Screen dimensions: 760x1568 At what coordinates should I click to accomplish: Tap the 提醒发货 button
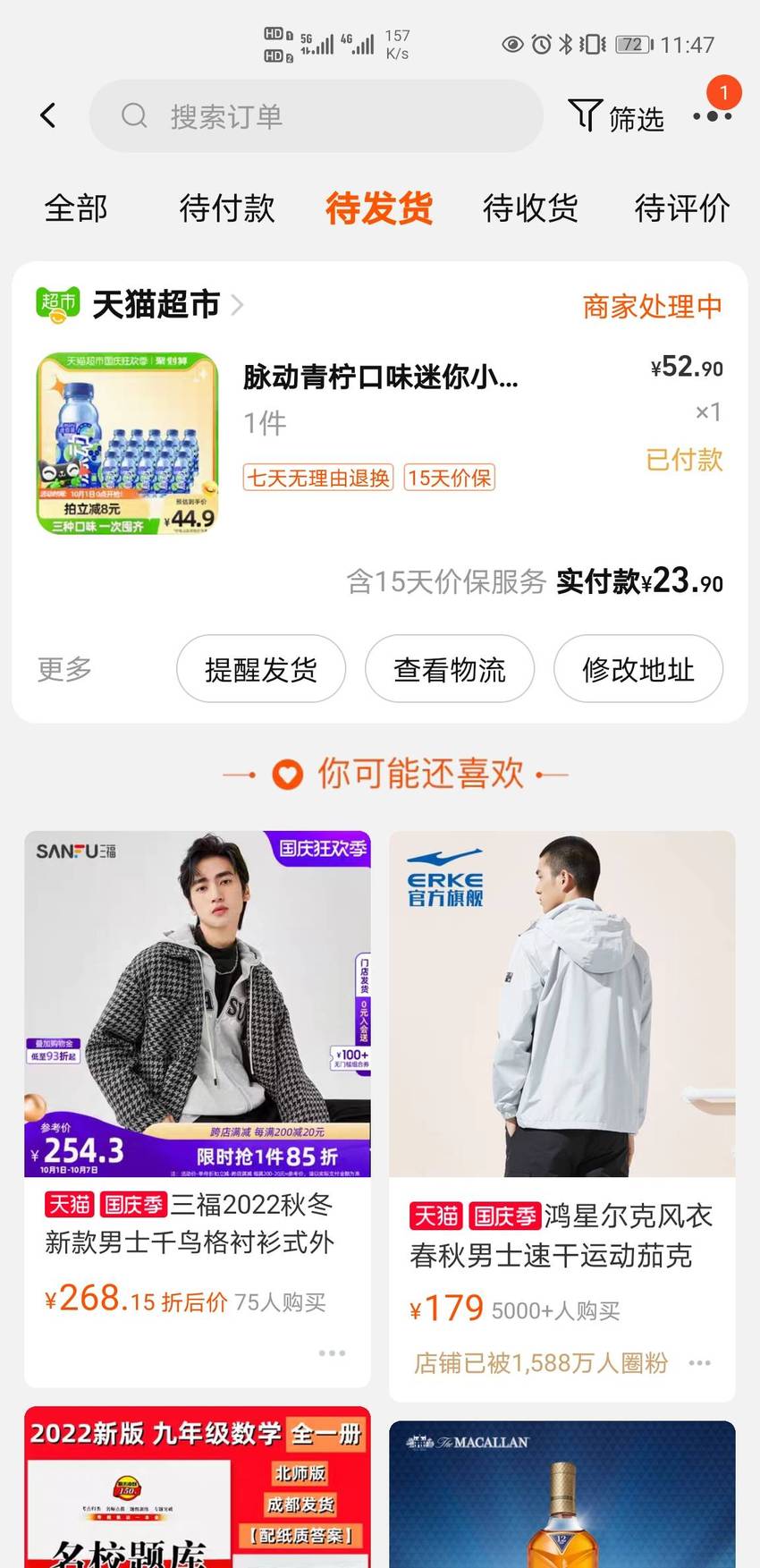261,669
